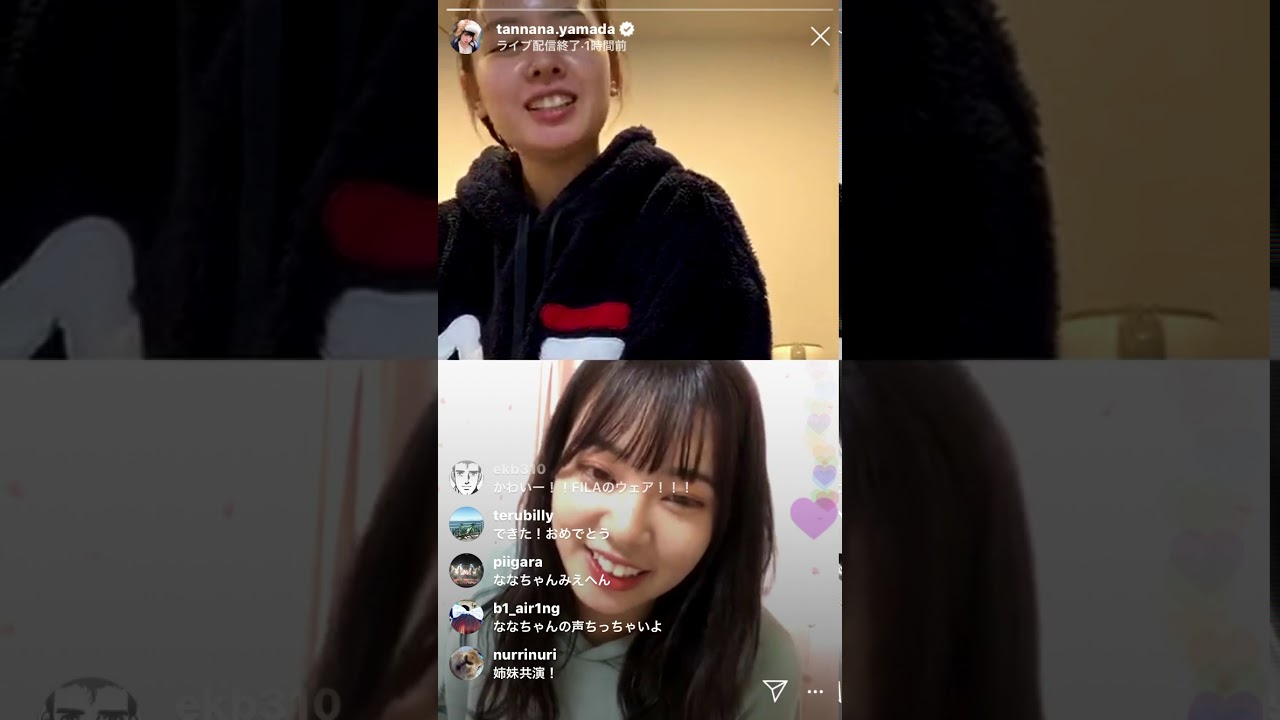The width and height of the screenshot is (1280, 720).
Task: Close the live replay
Action: (x=820, y=37)
